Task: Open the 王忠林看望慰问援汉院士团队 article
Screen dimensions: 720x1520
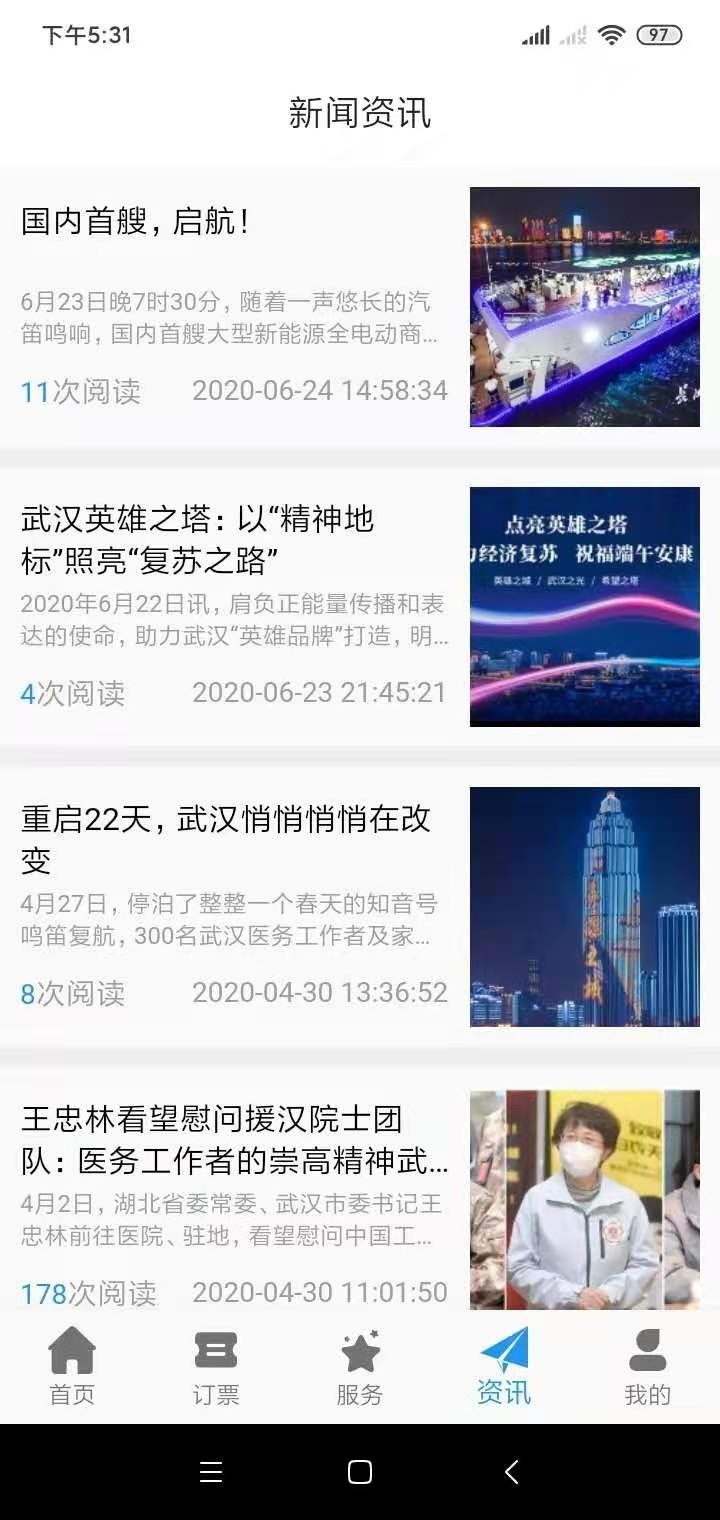Action: coord(360,1189)
